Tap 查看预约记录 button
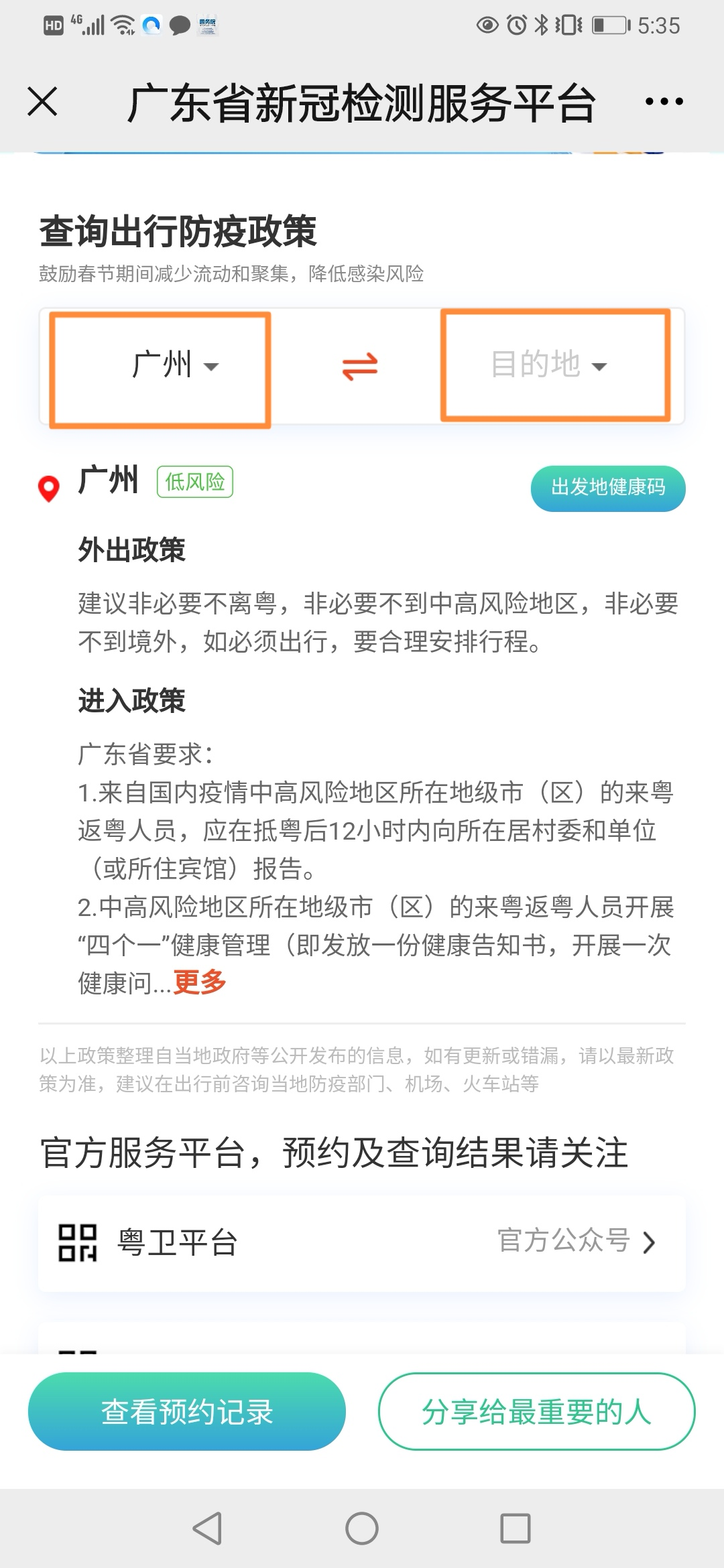This screenshot has height=1568, width=724. (x=187, y=1412)
